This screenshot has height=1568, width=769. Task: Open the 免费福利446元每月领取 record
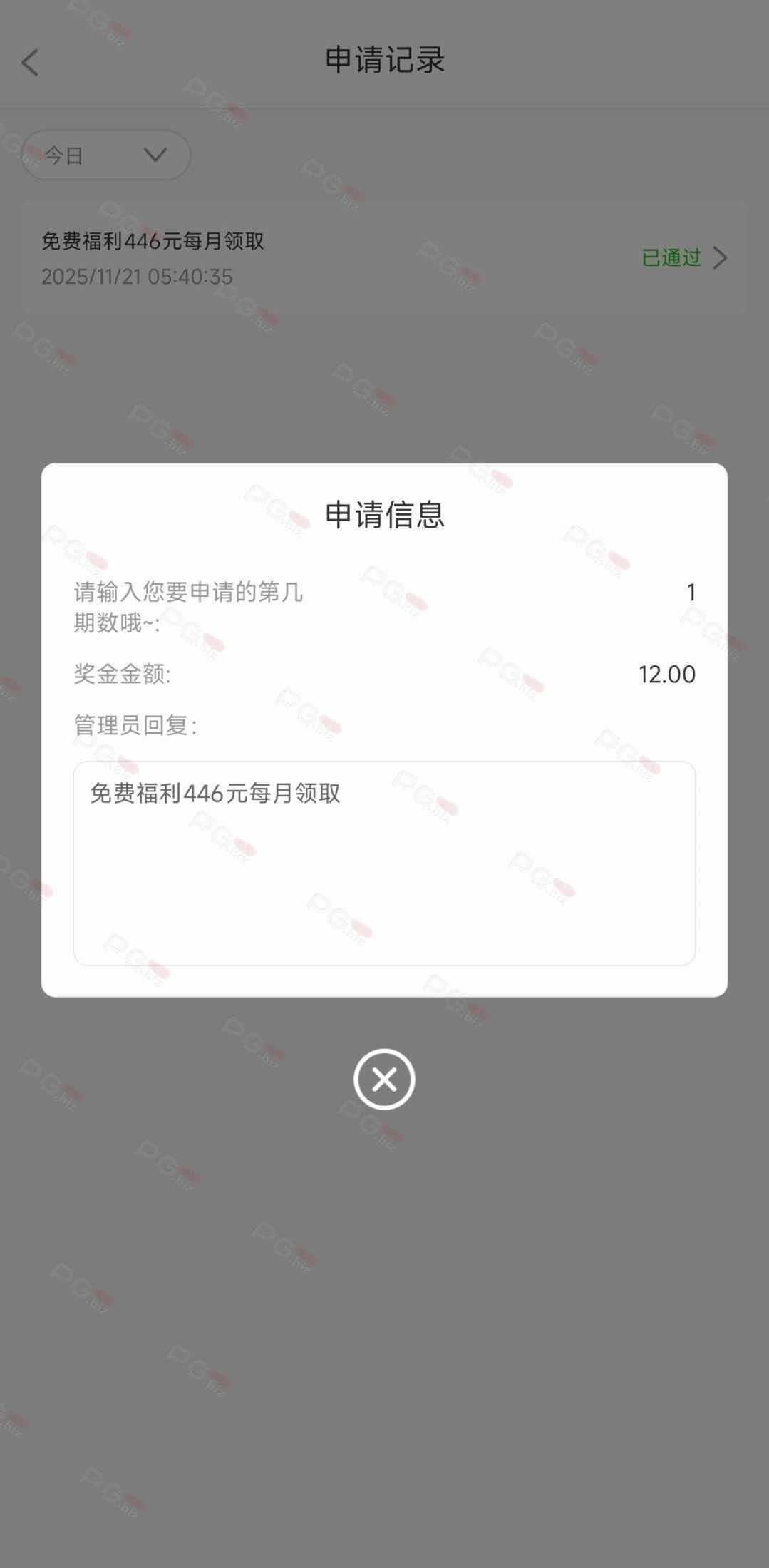(x=383, y=258)
